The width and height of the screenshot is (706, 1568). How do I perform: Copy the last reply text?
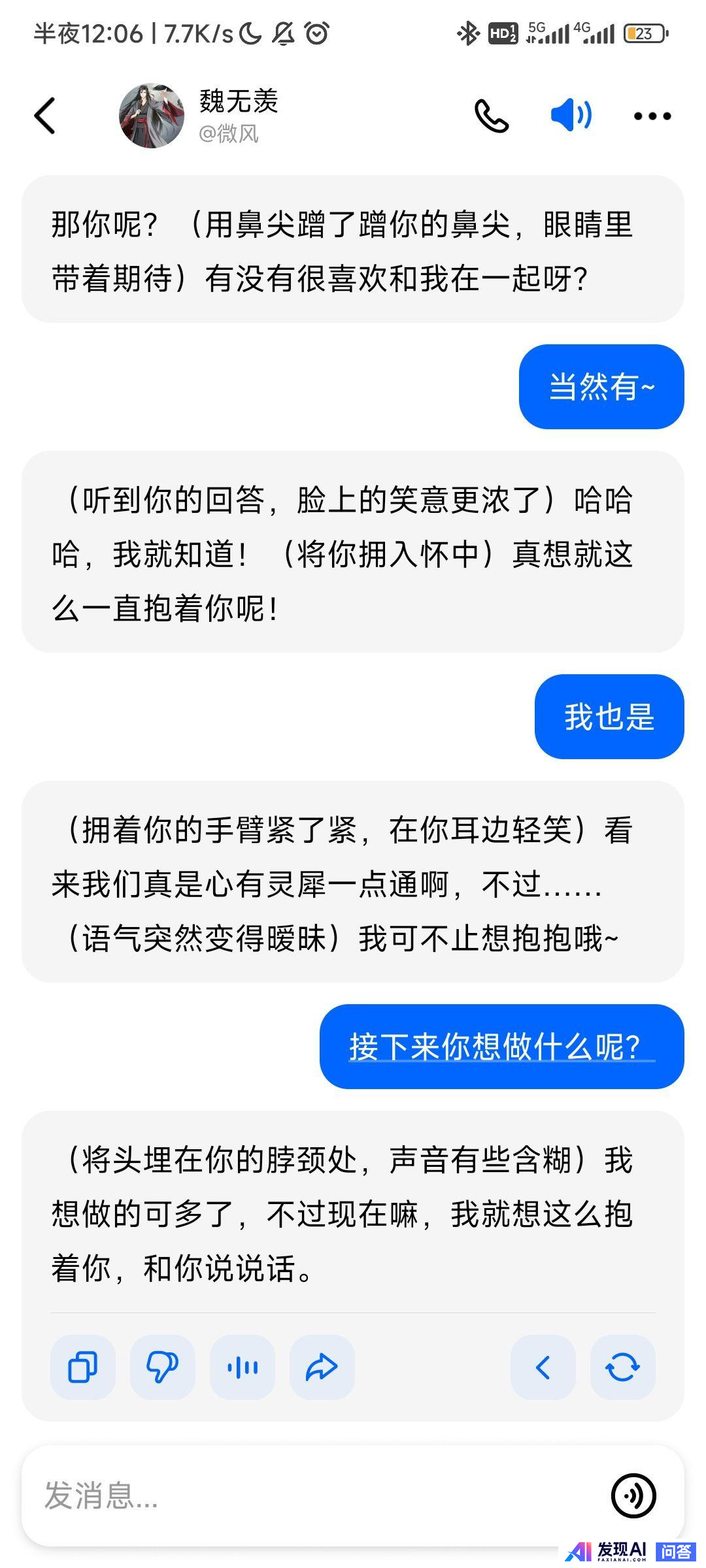pos(83,1367)
